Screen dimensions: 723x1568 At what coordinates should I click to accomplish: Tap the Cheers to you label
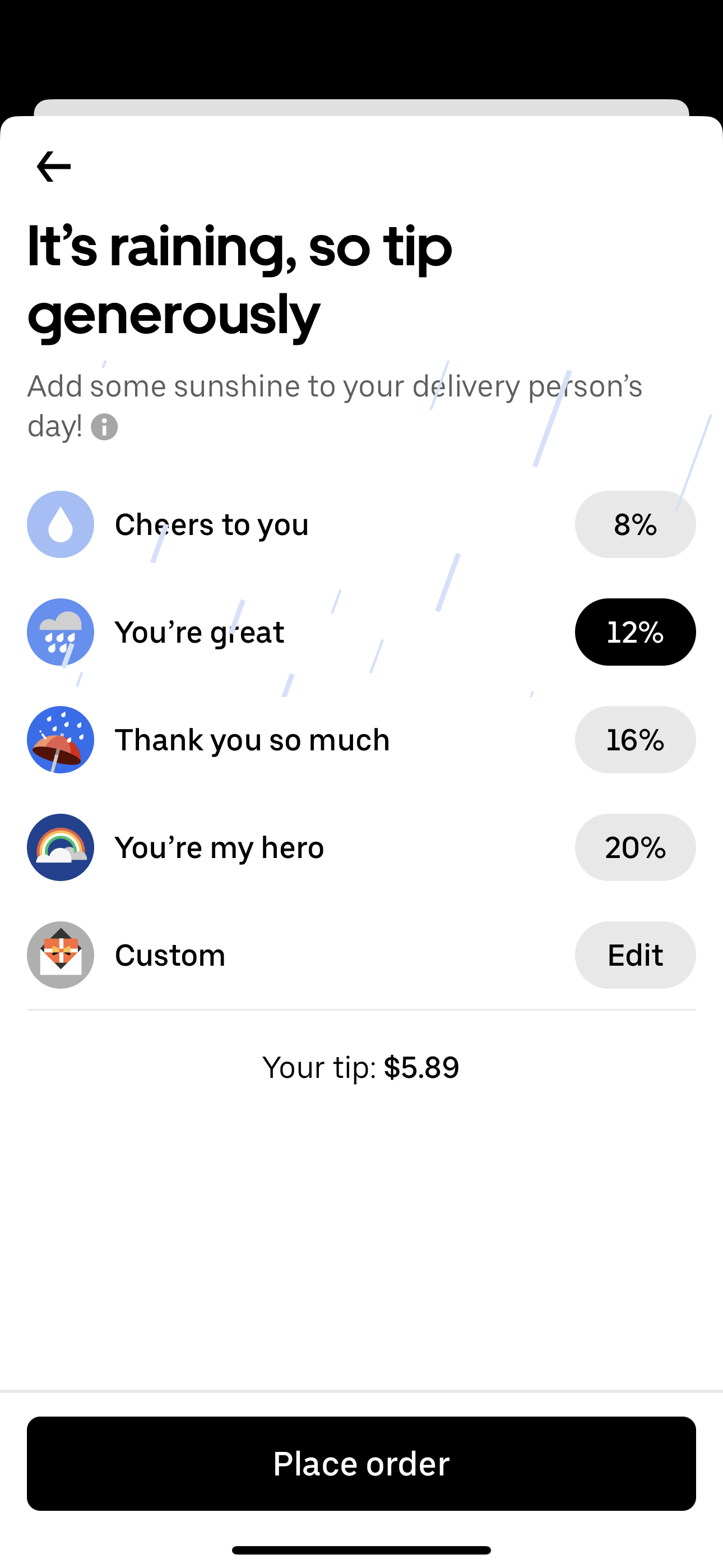[x=212, y=524]
